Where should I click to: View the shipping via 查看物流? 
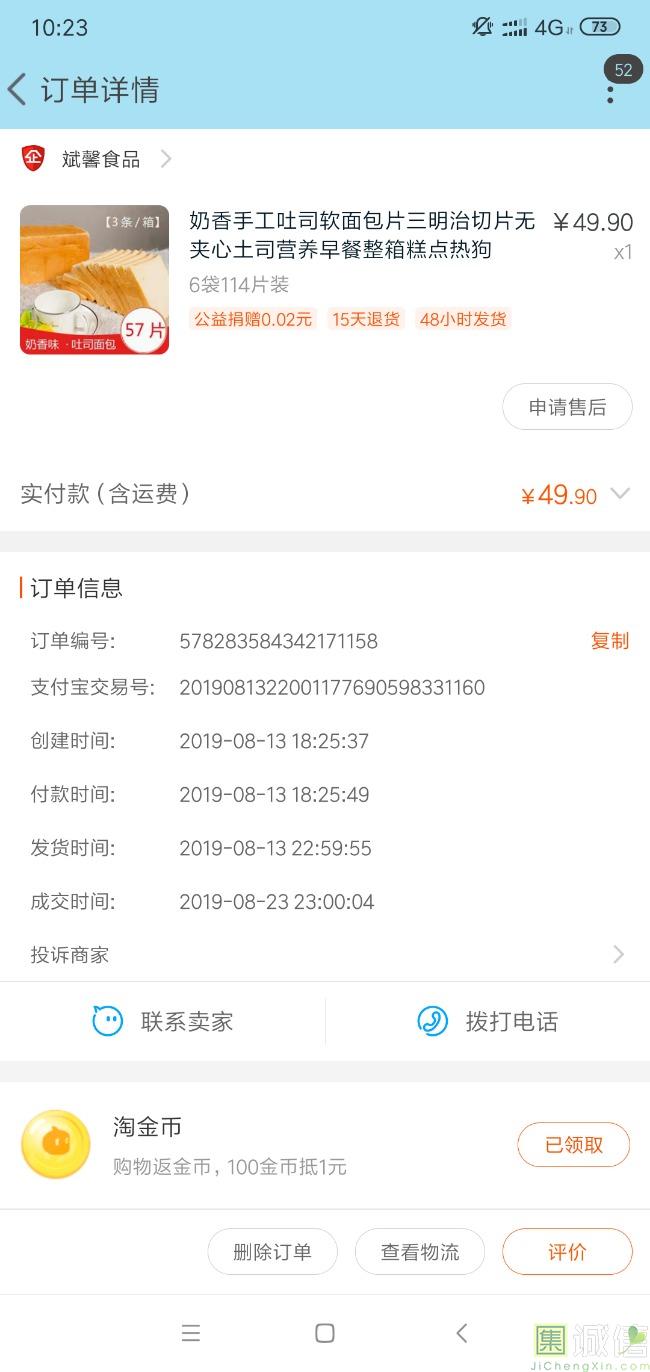(420, 1252)
